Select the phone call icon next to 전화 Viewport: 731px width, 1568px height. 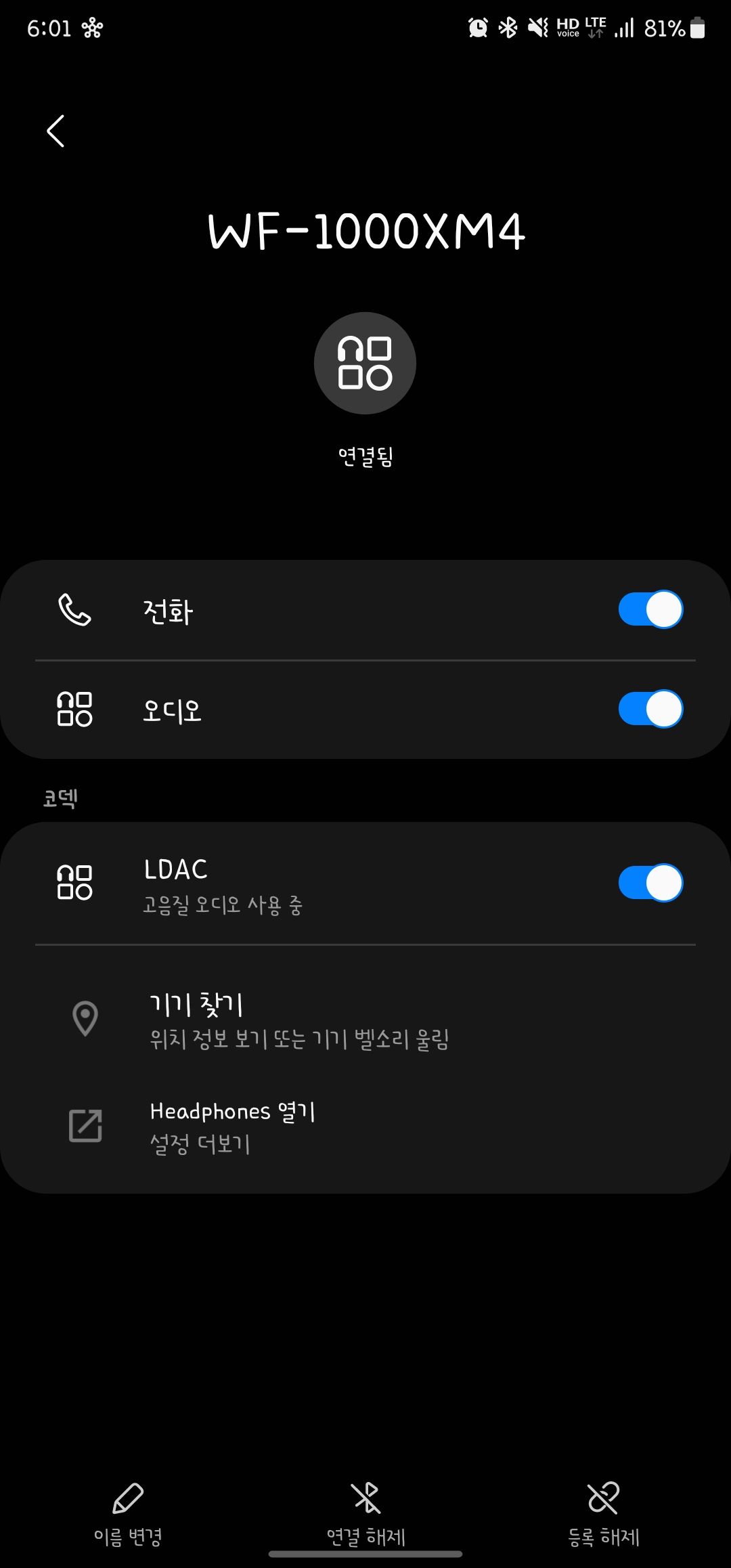pos(76,609)
